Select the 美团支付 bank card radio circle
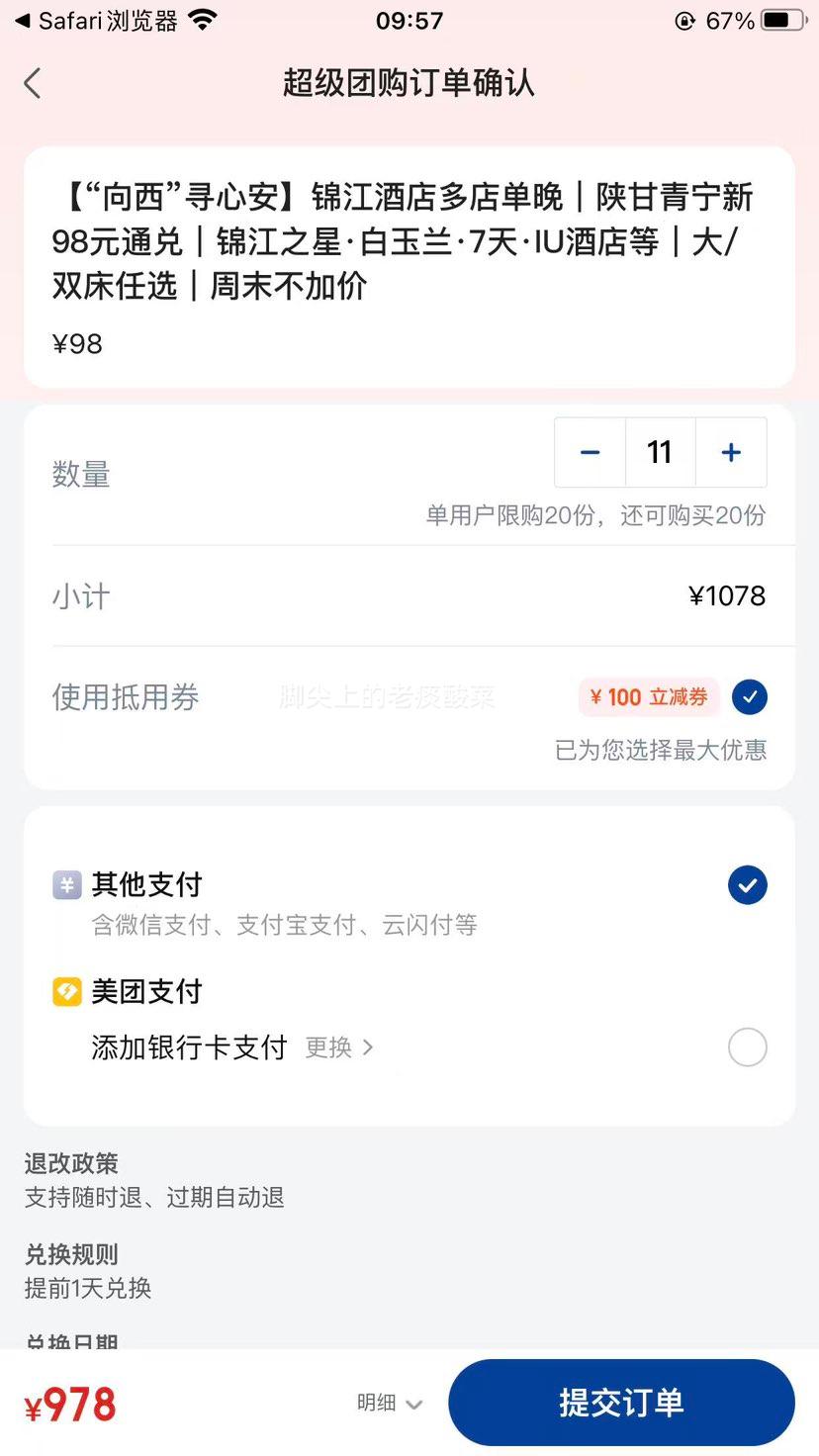 coord(748,1046)
